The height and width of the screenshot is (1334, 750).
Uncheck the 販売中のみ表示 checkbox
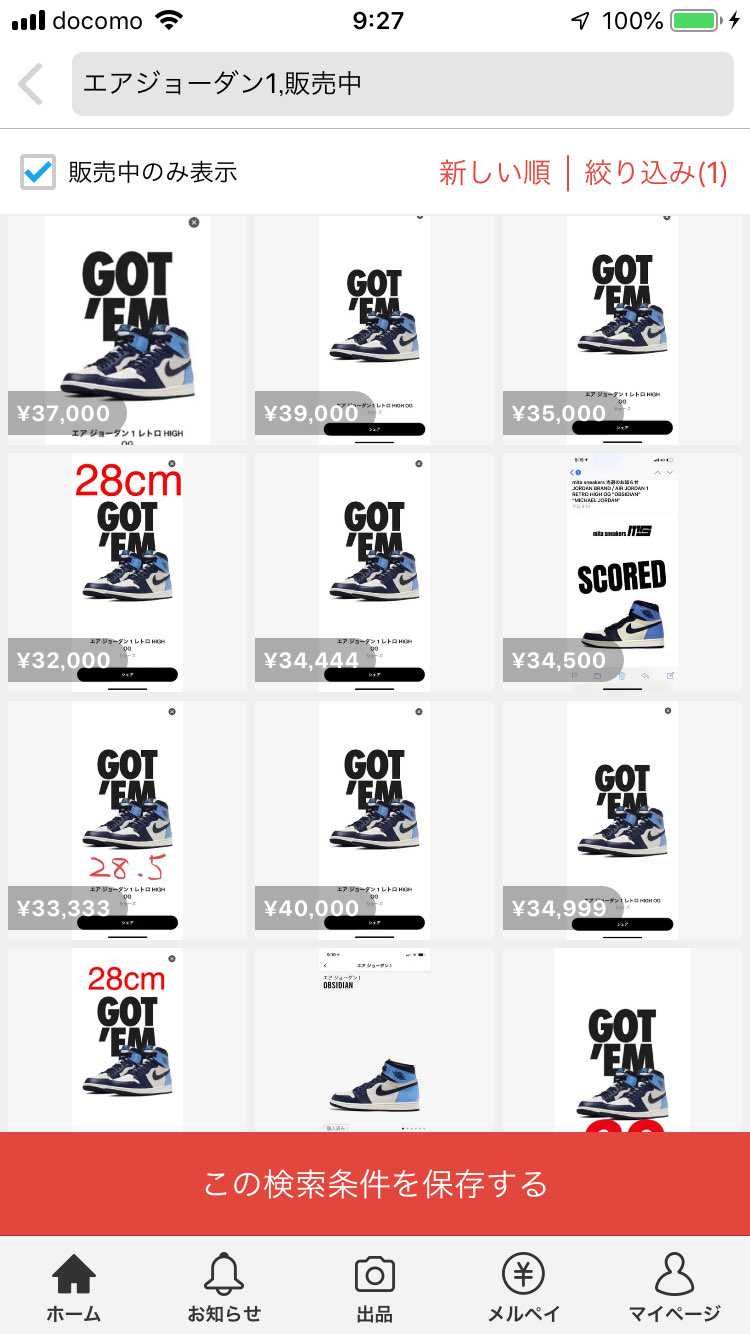(x=38, y=172)
